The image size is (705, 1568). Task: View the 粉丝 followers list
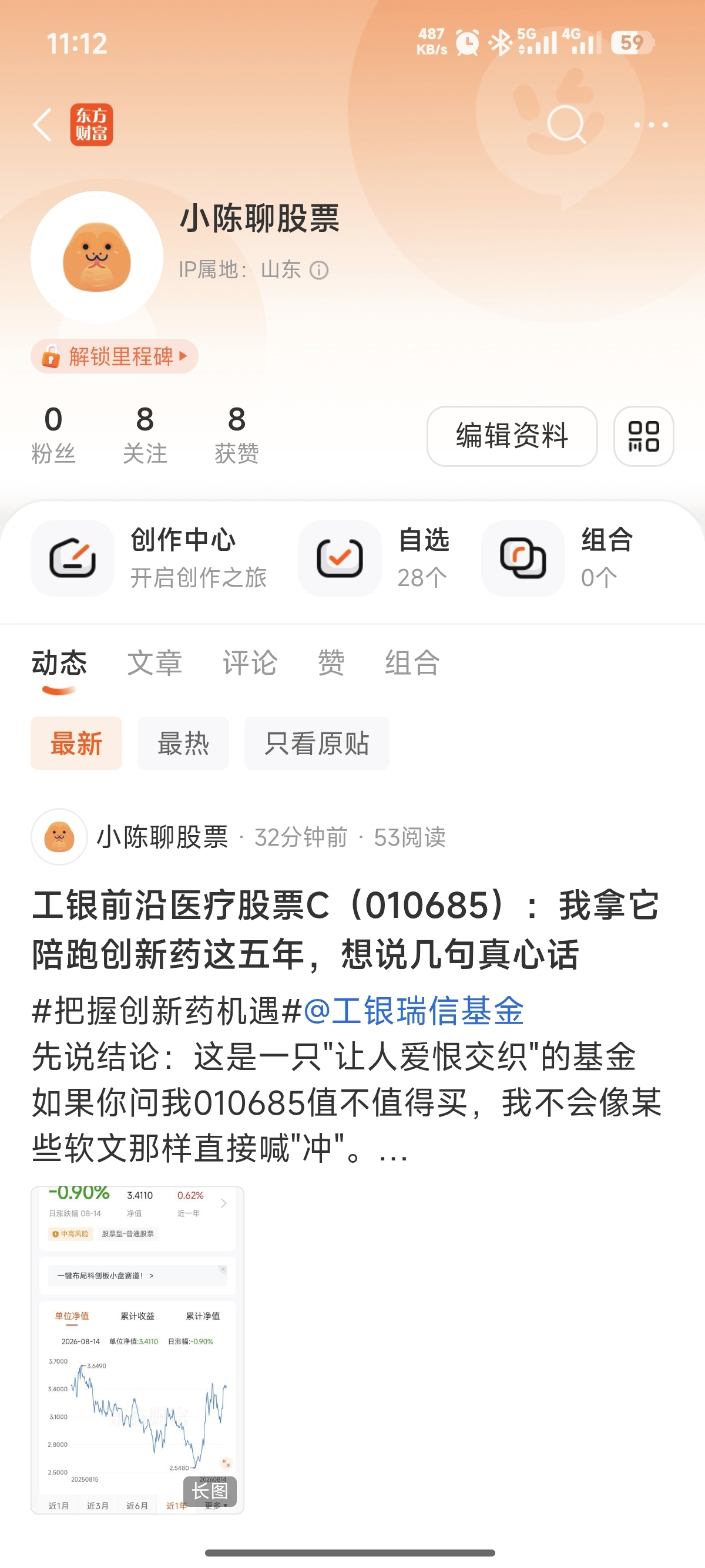pos(53,435)
